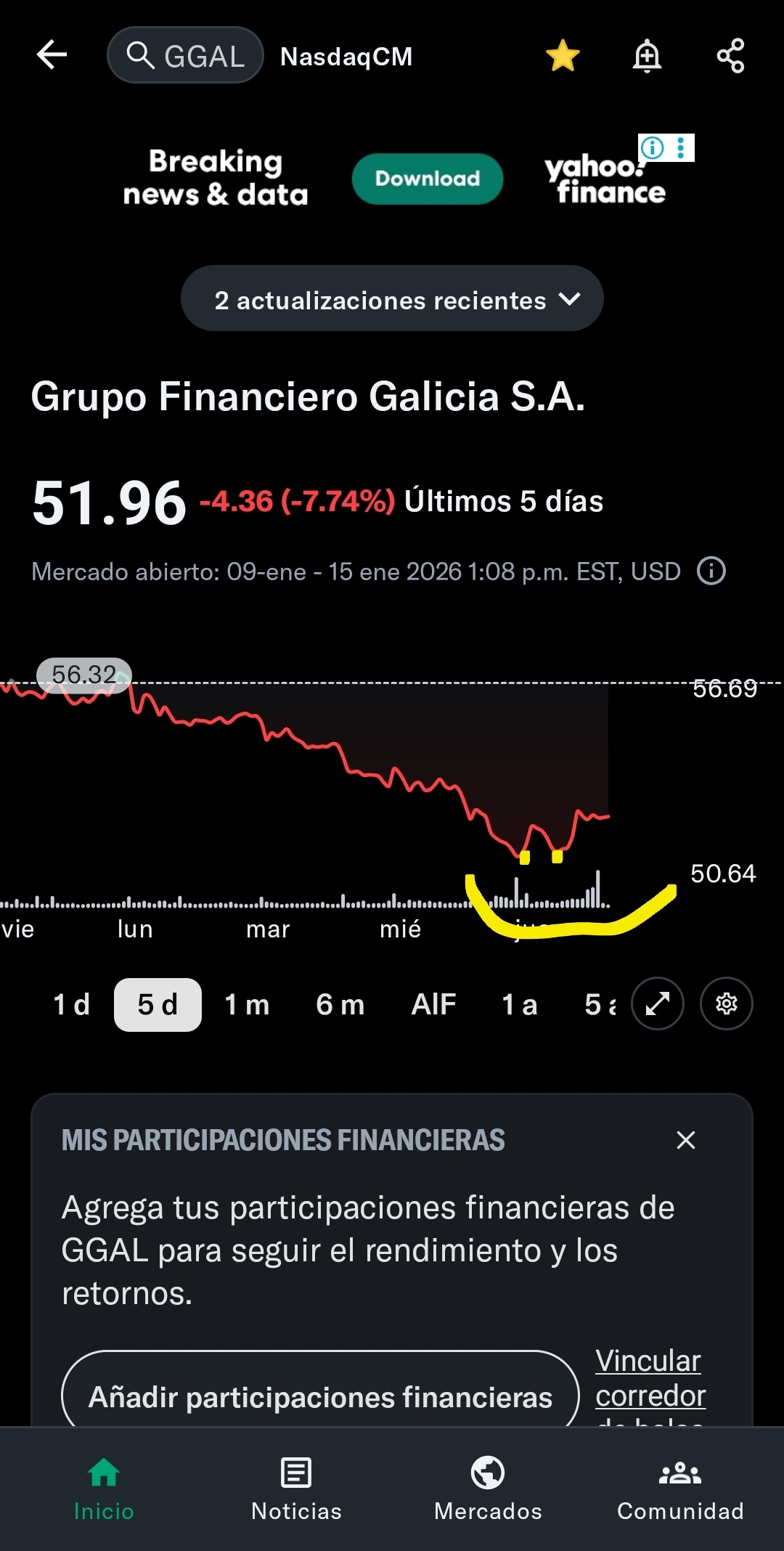The height and width of the screenshot is (1551, 784).
Task: Select the 5d range pill on the chart
Action: tap(158, 1004)
